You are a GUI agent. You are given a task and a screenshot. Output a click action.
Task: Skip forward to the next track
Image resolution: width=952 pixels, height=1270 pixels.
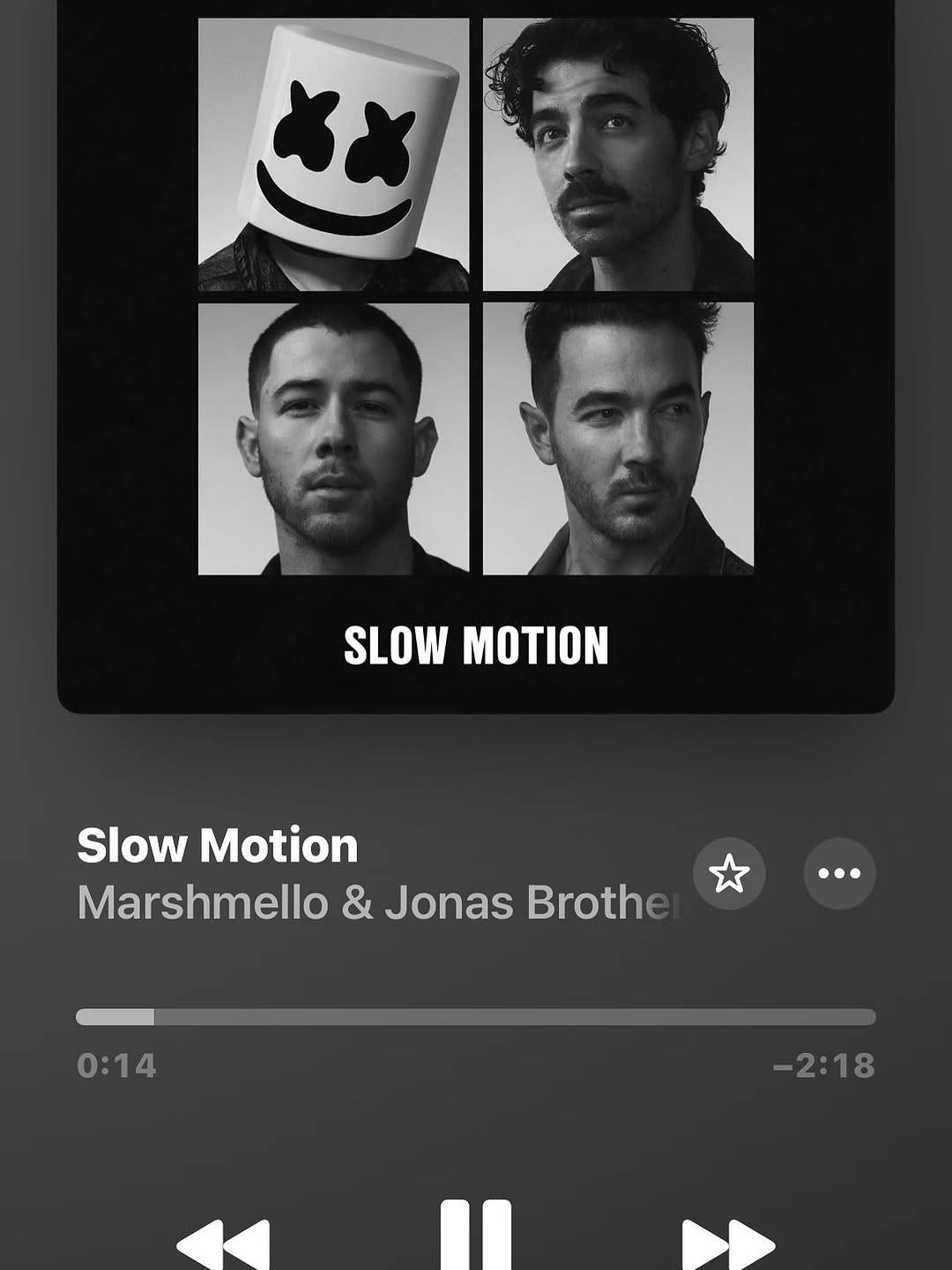click(x=728, y=1245)
